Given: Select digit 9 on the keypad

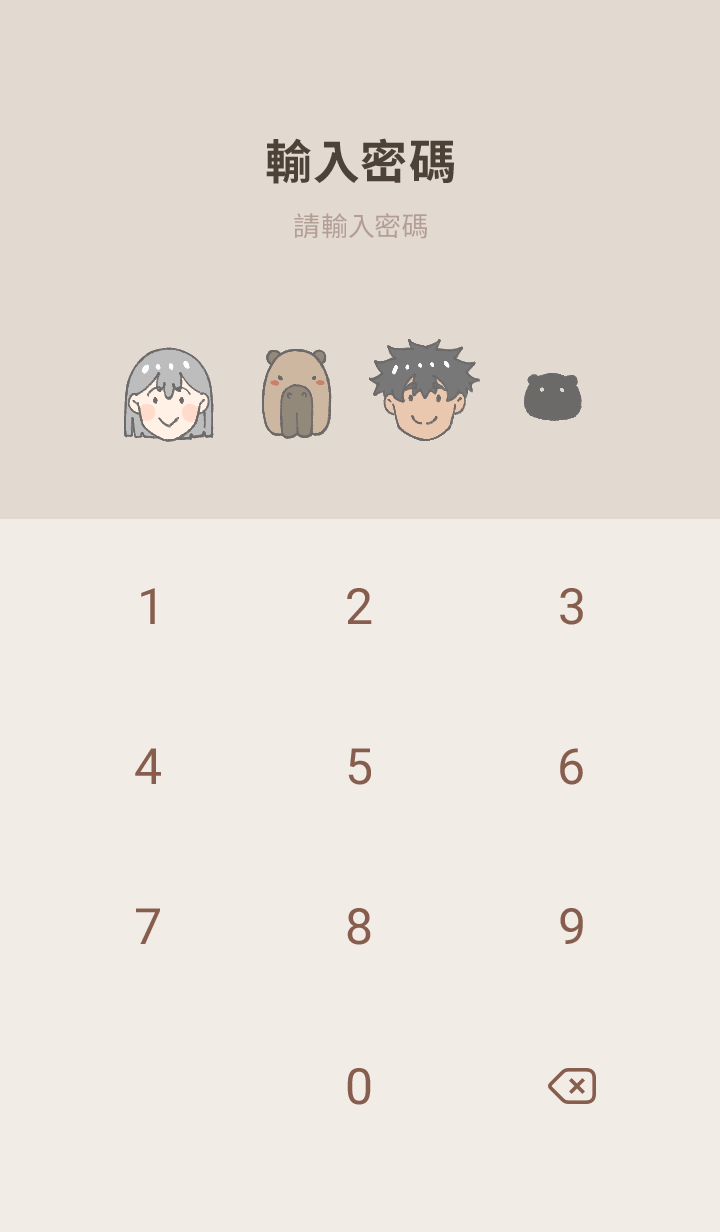Looking at the screenshot, I should point(571,927).
